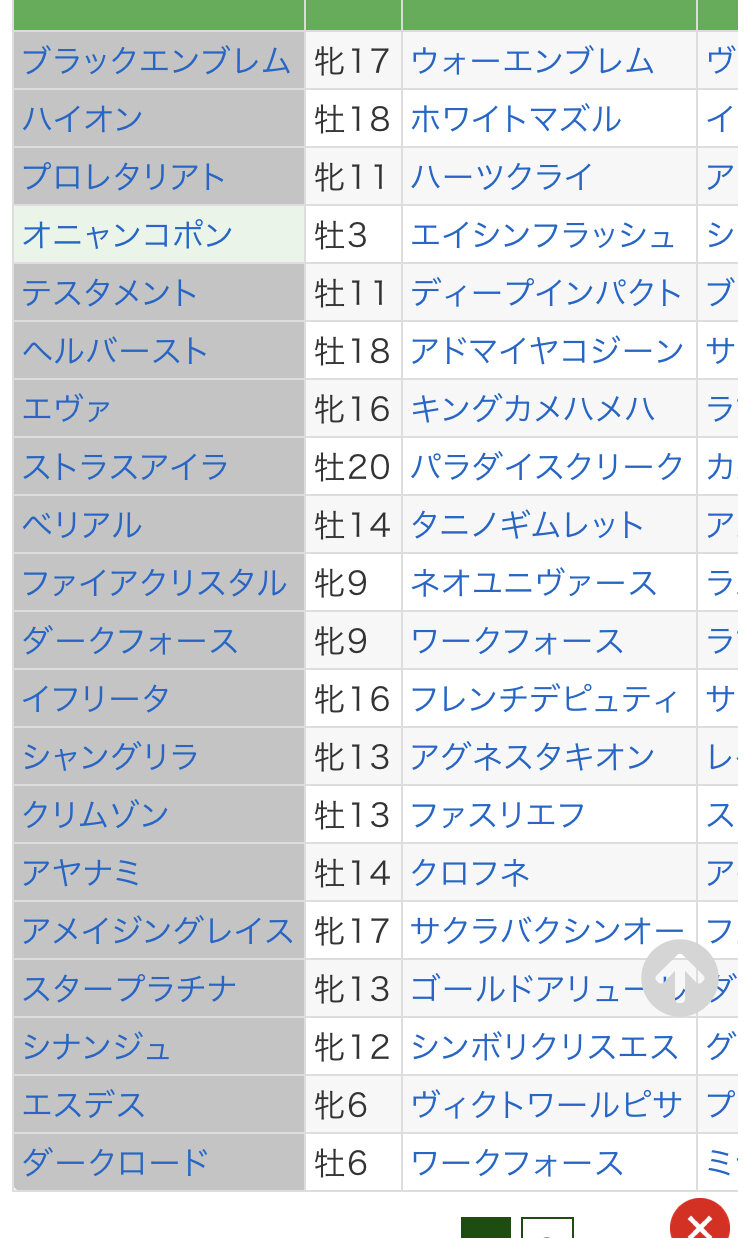
Task: Open the ブラックエンブレム horse page
Action: click(156, 62)
